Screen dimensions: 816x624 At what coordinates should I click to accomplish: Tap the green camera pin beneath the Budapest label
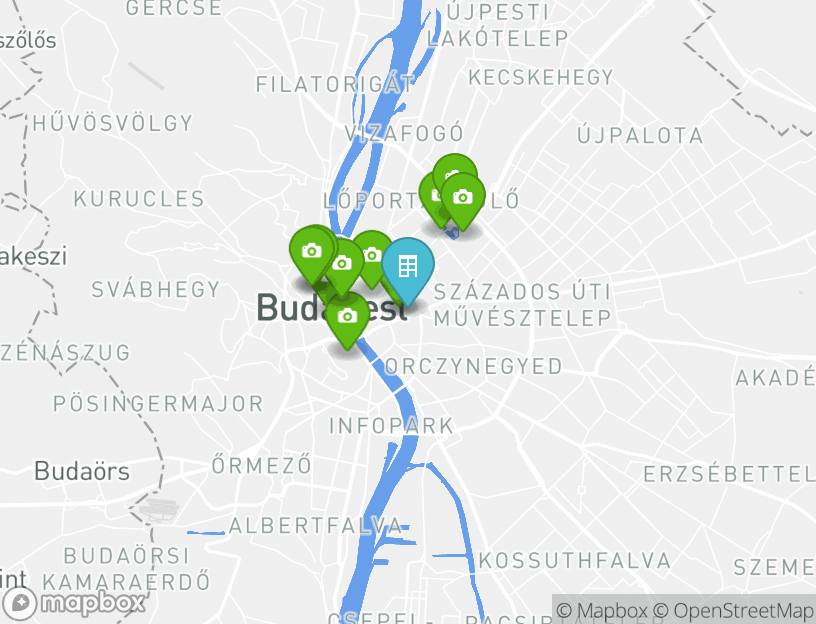pyautogui.click(x=347, y=318)
